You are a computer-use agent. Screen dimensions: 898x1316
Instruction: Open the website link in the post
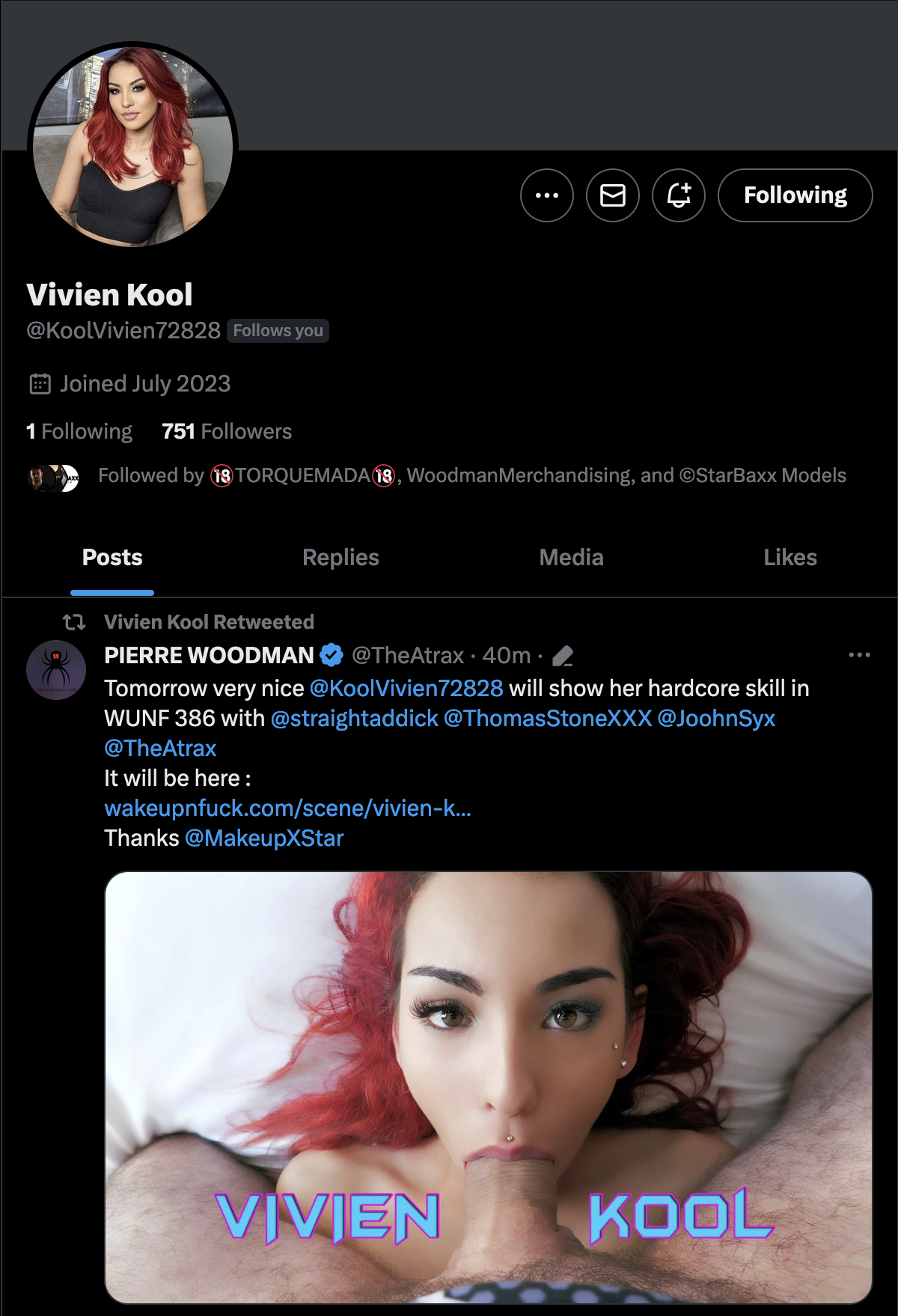(x=287, y=808)
